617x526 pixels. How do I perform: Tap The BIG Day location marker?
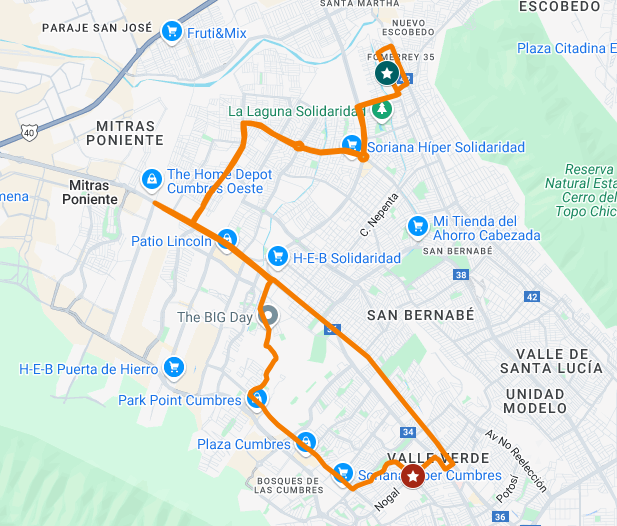point(267,316)
